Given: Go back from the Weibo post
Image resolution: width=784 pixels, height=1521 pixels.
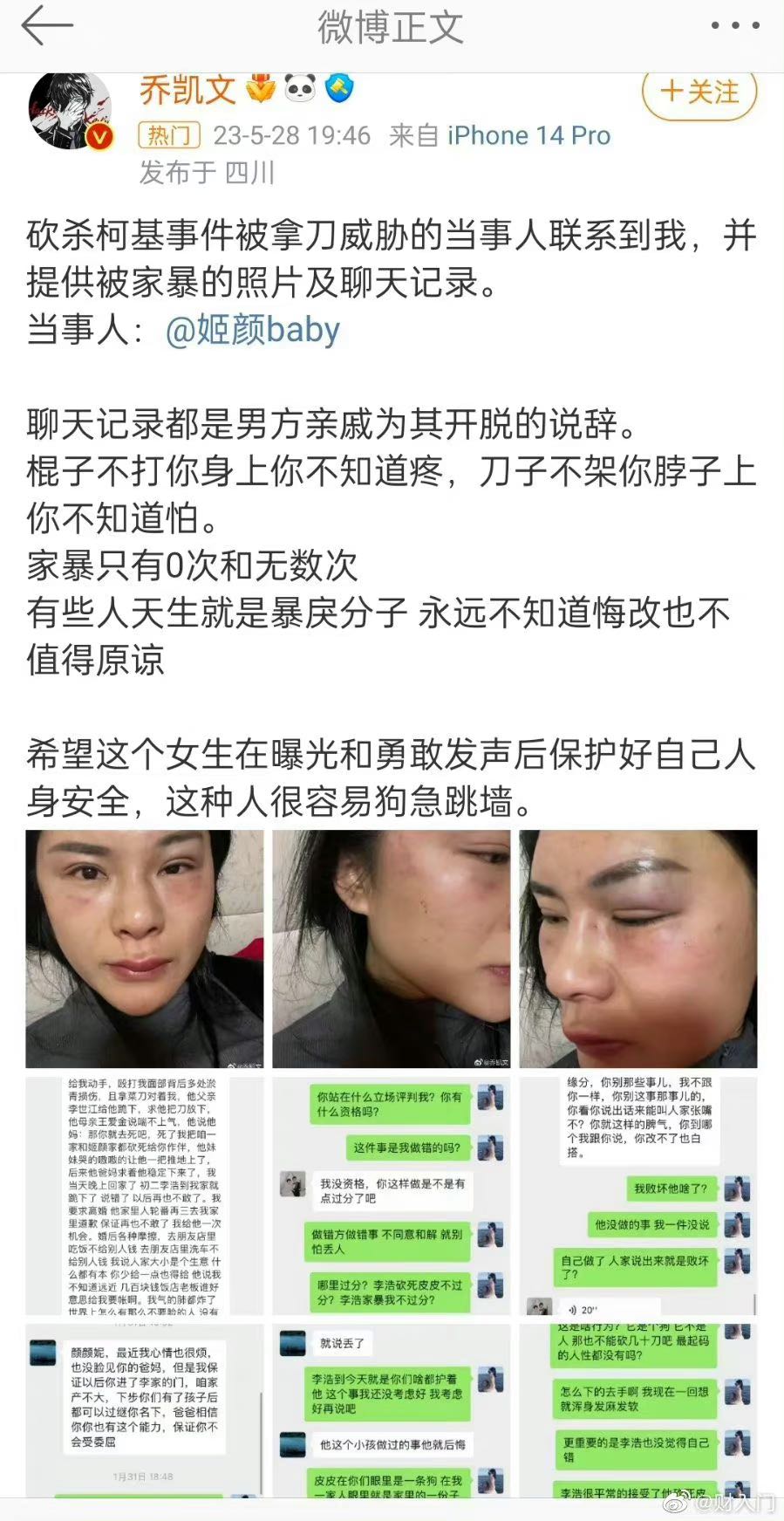Looking at the screenshot, I should 45,26.
